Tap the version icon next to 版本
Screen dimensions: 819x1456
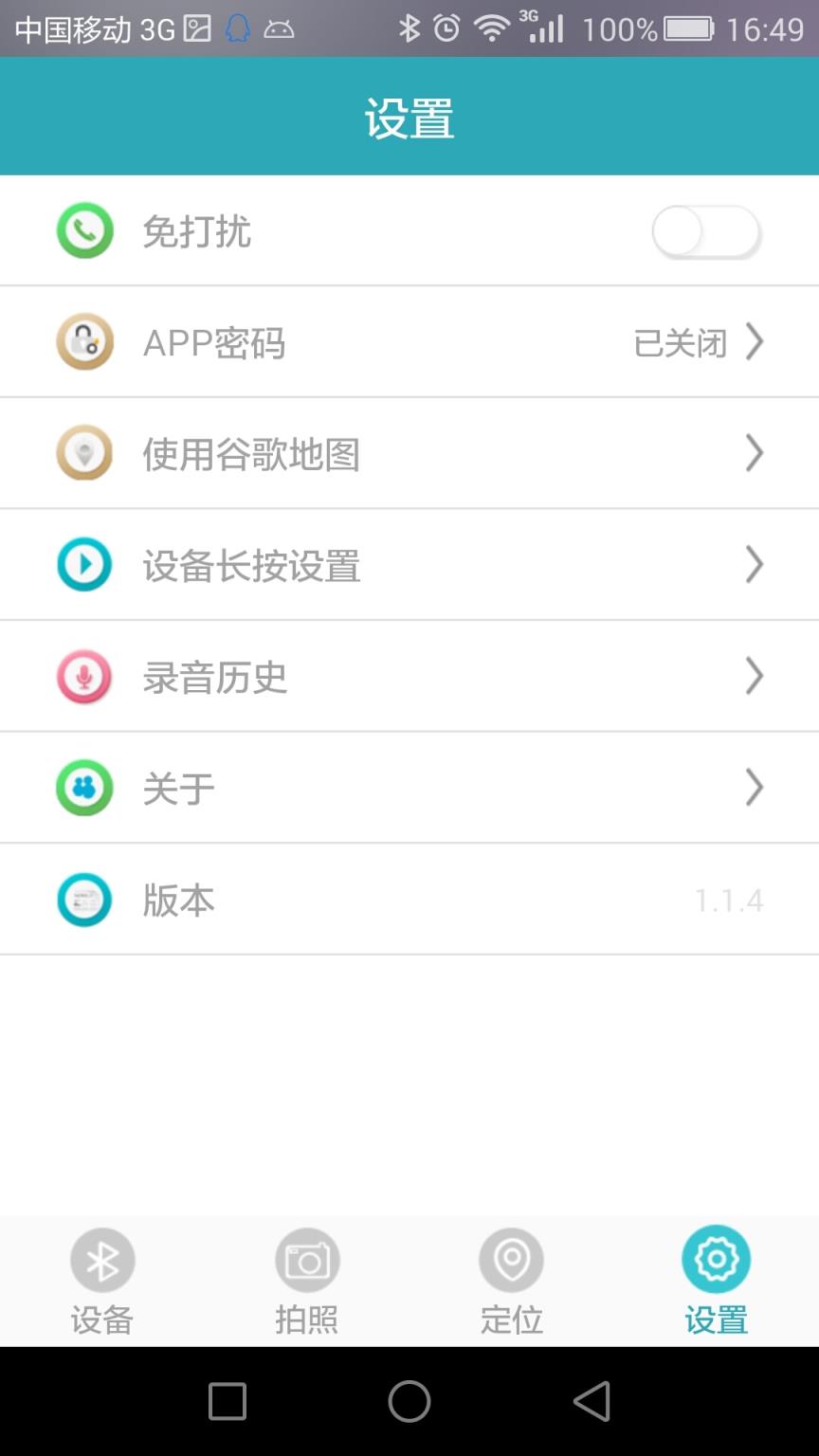[x=85, y=900]
